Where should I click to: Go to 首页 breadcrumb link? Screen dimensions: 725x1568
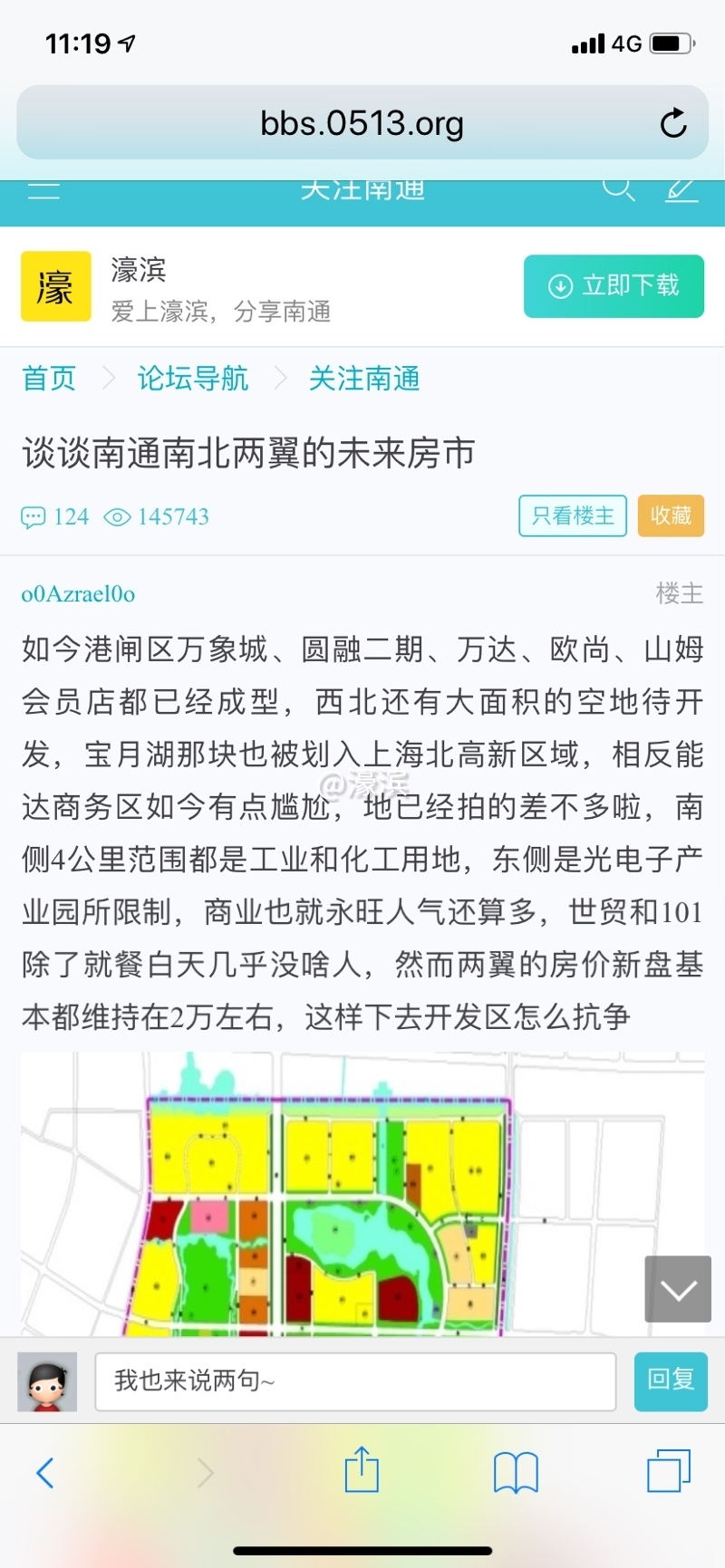tap(49, 379)
